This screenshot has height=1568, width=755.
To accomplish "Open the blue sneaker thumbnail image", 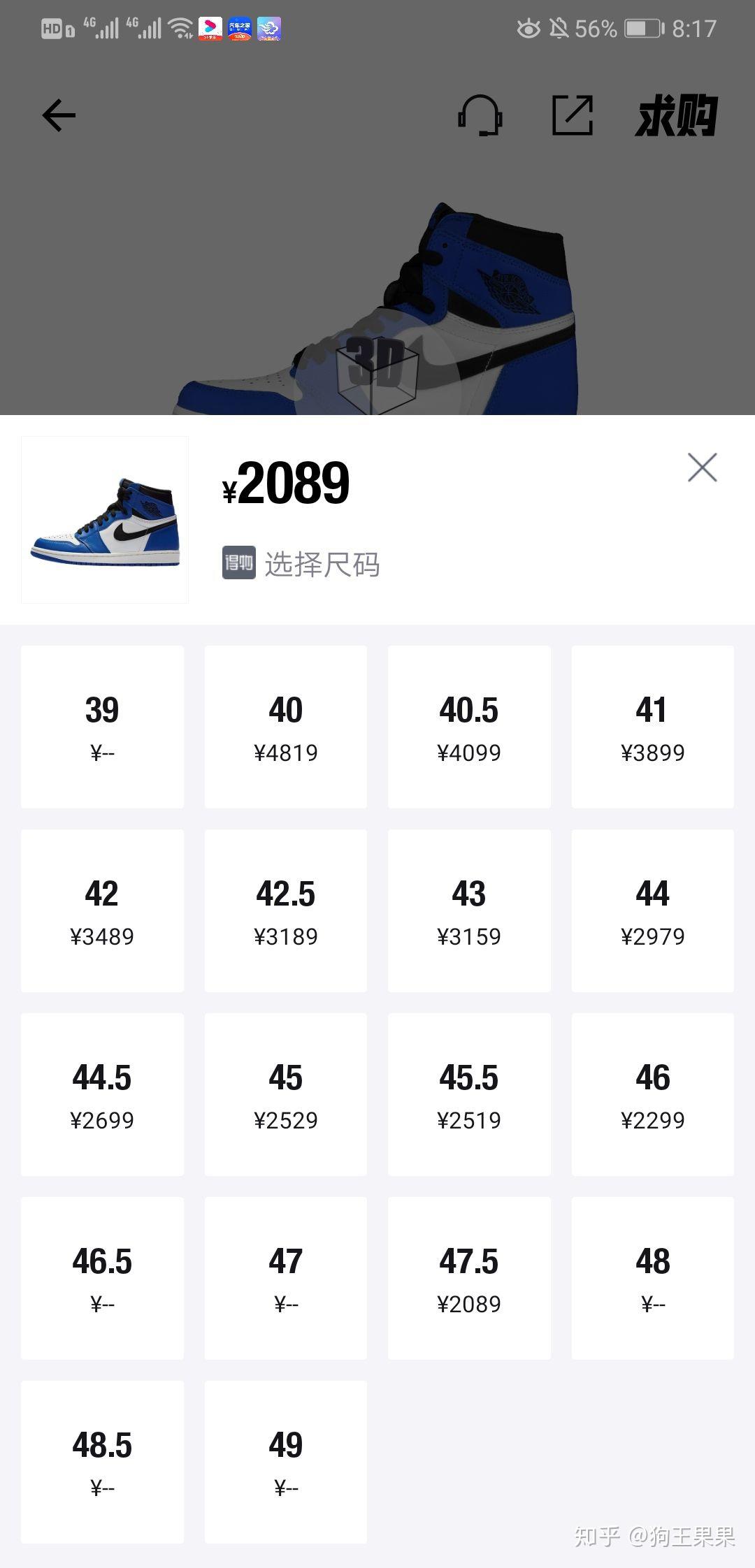I will [x=105, y=520].
